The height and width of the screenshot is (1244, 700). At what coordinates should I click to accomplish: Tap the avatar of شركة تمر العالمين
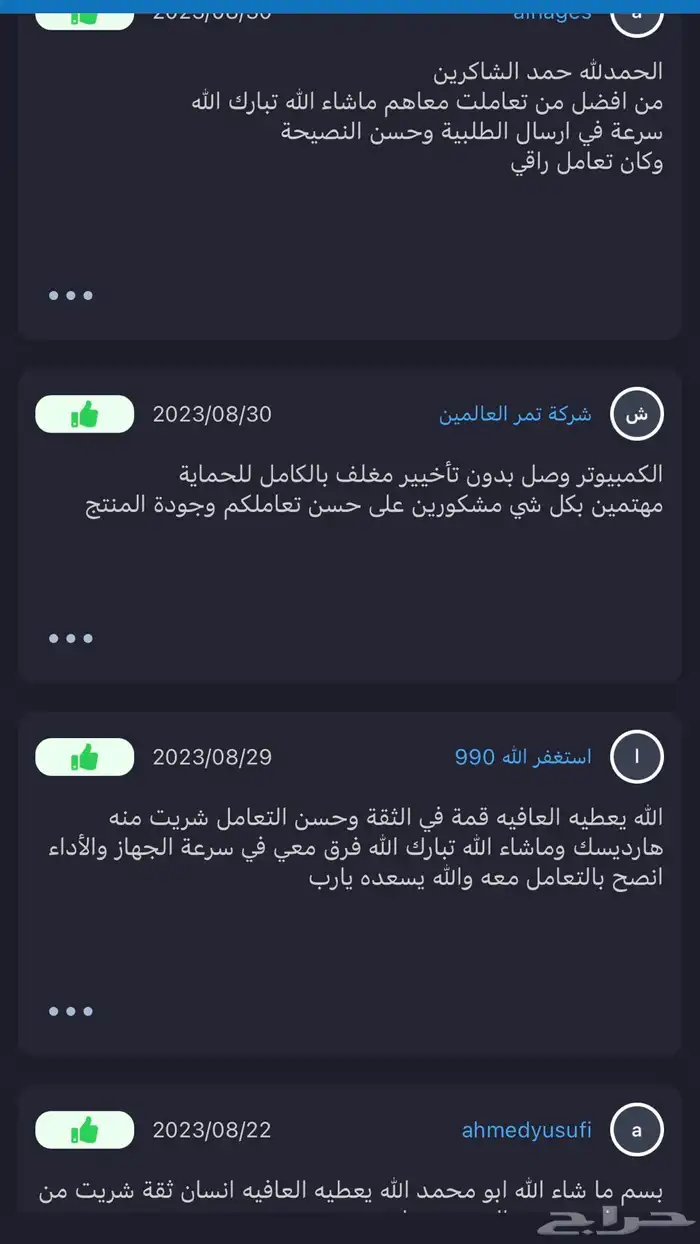637,414
